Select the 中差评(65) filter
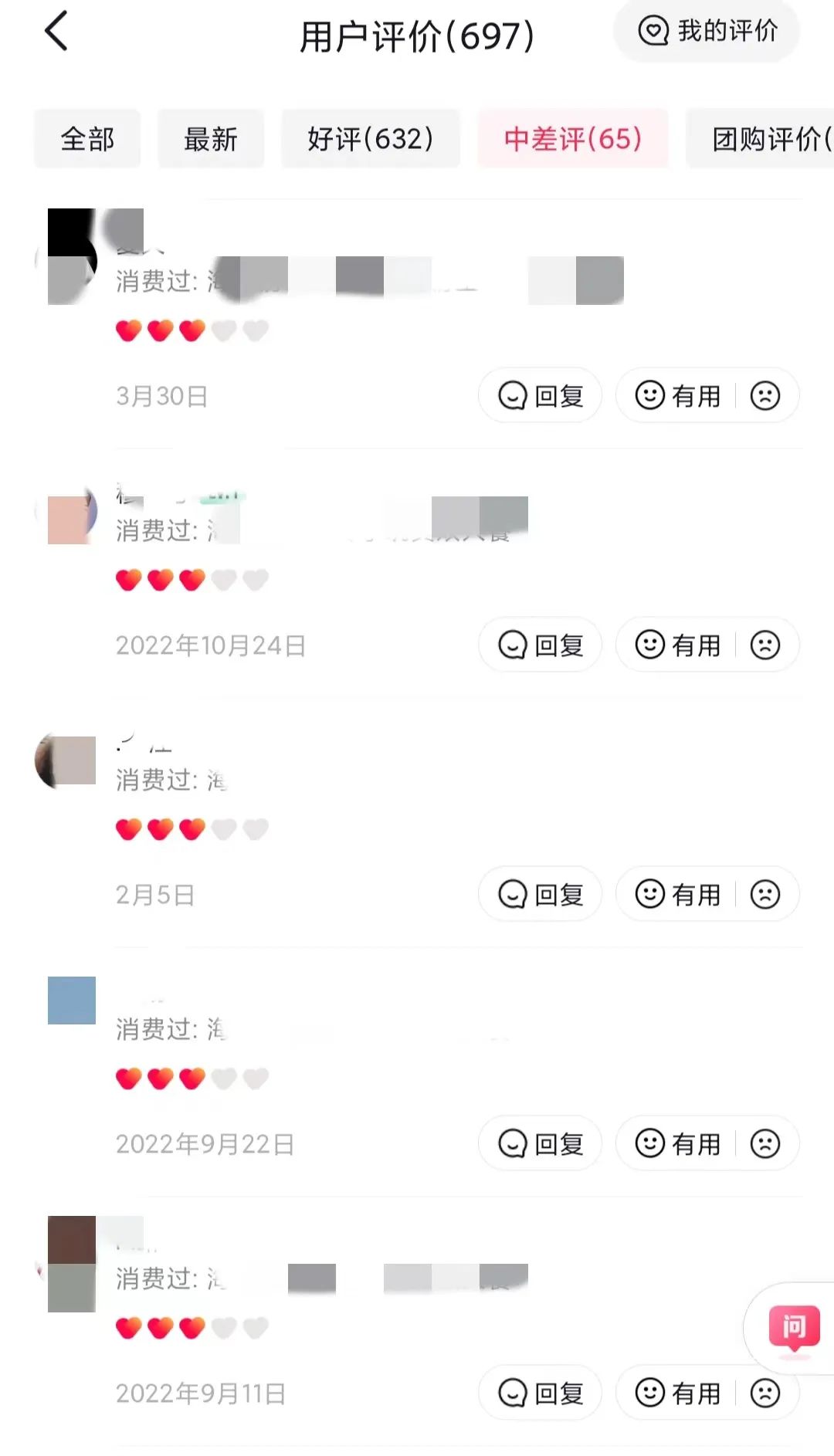 572,139
